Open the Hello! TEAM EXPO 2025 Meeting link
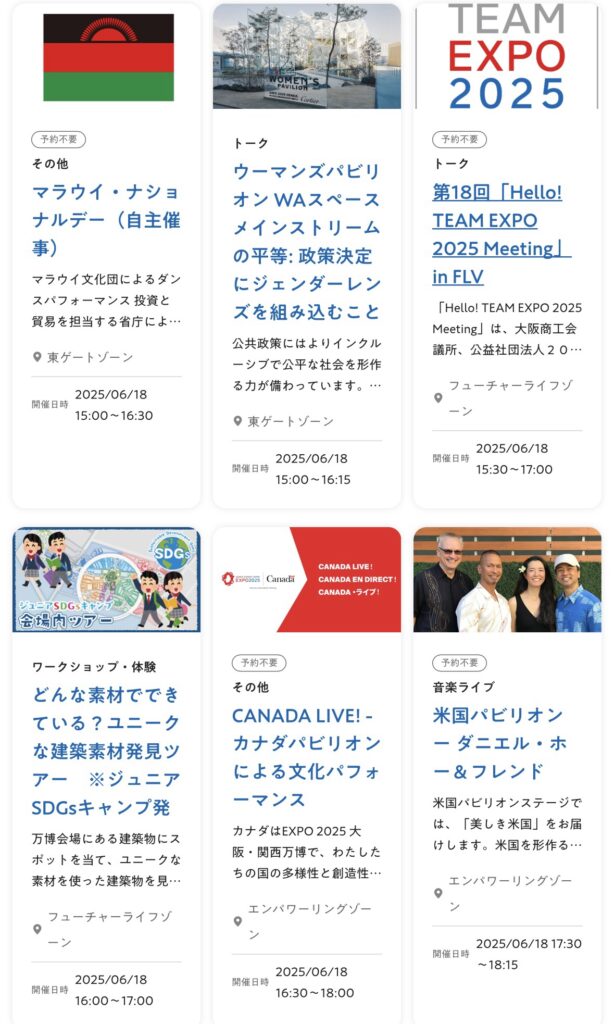 pyautogui.click(x=499, y=234)
